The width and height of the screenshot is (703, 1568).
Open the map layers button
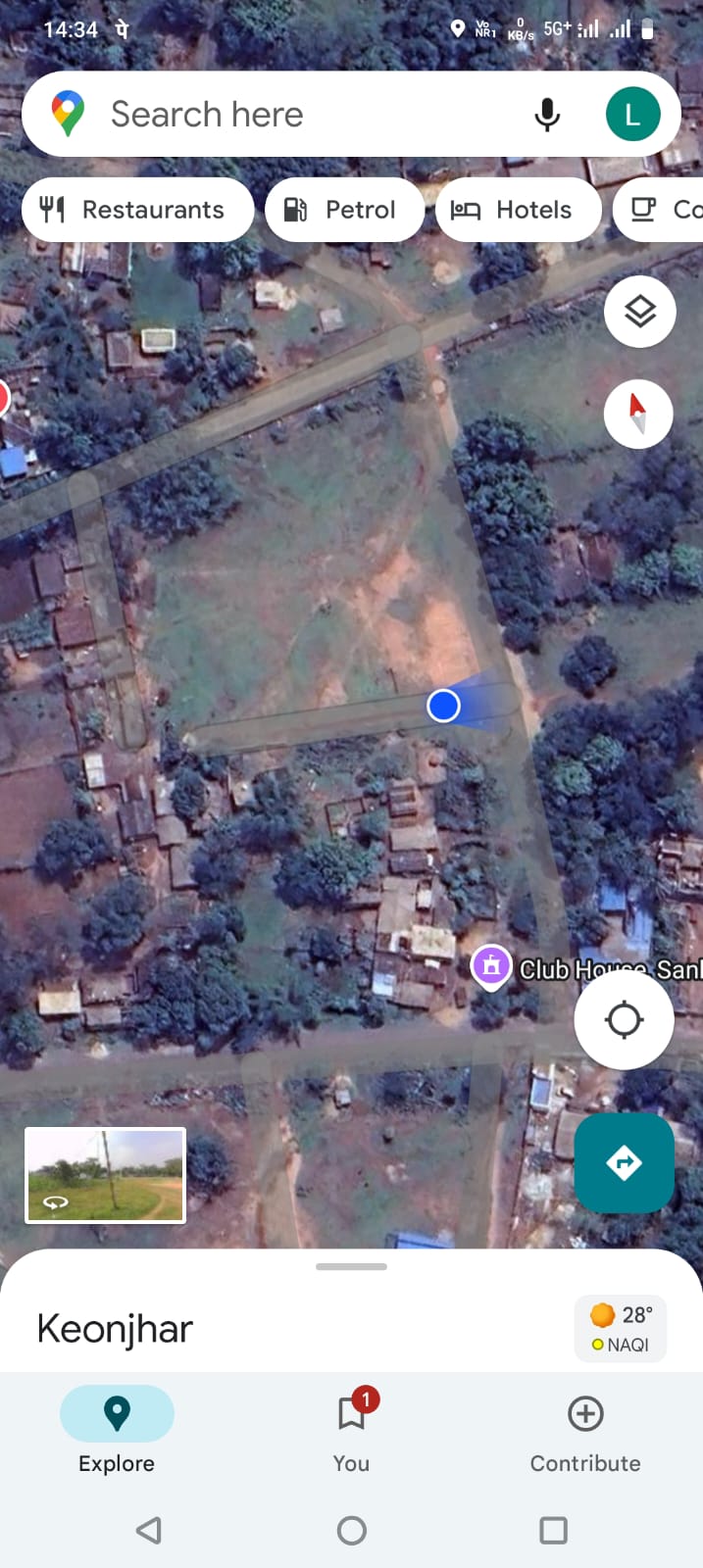(639, 312)
